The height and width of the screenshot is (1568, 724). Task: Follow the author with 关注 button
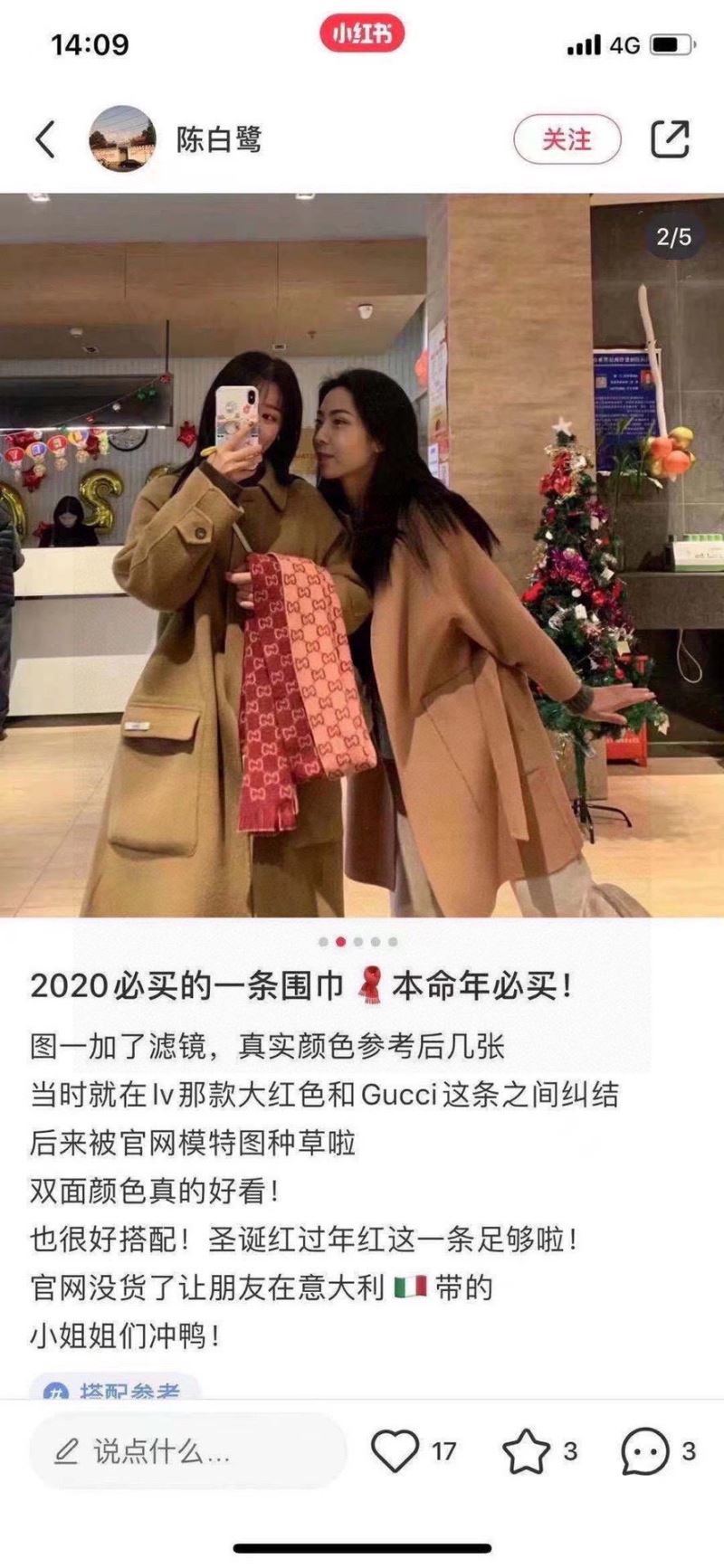567,139
